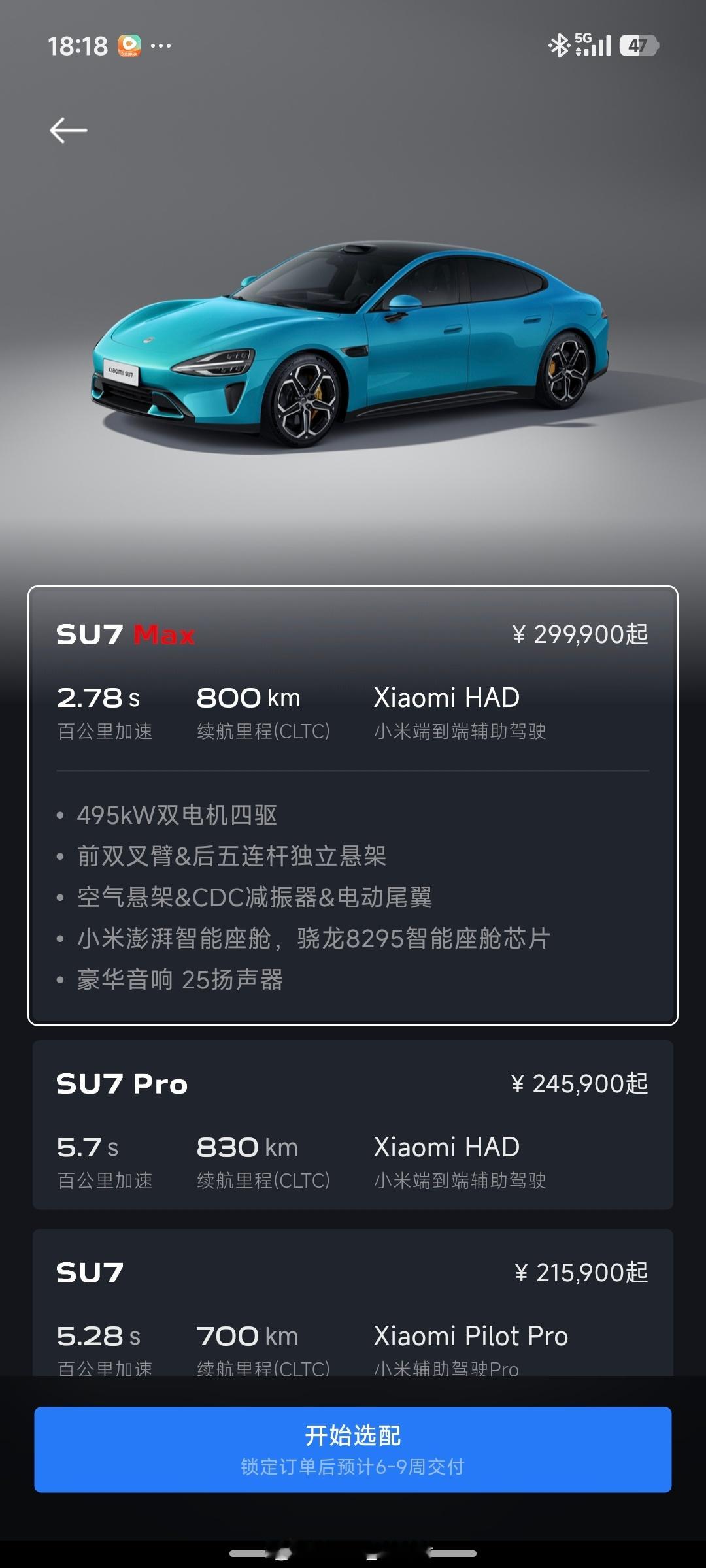Open the Xiaomi HAD assisted driving info
This screenshot has height=1568, width=706.
coord(445,698)
